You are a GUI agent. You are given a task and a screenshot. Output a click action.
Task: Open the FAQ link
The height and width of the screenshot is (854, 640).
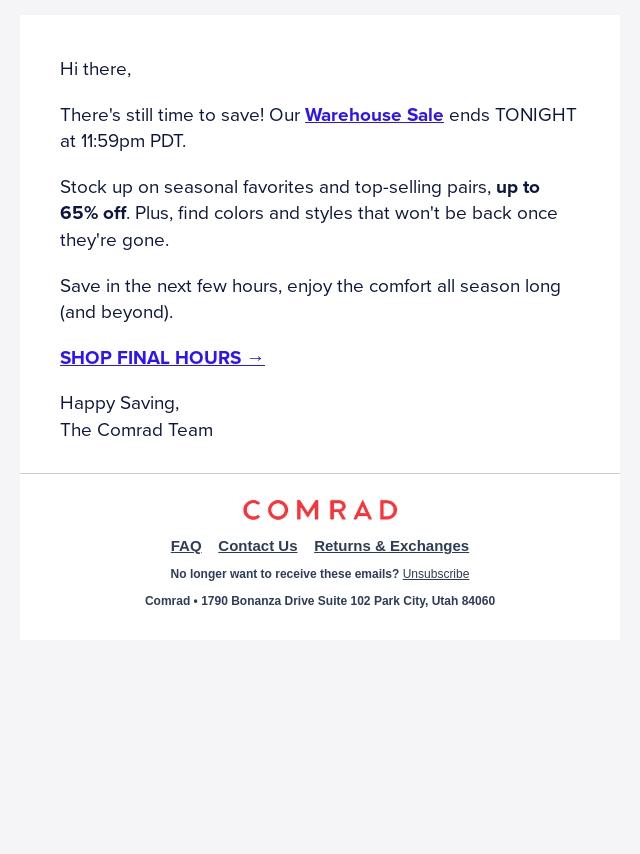tap(186, 546)
